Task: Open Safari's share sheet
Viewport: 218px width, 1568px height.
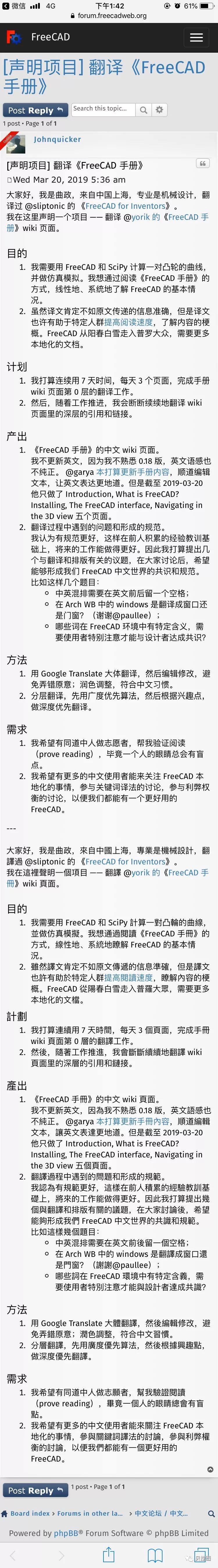Action: pyautogui.click(x=109, y=1555)
